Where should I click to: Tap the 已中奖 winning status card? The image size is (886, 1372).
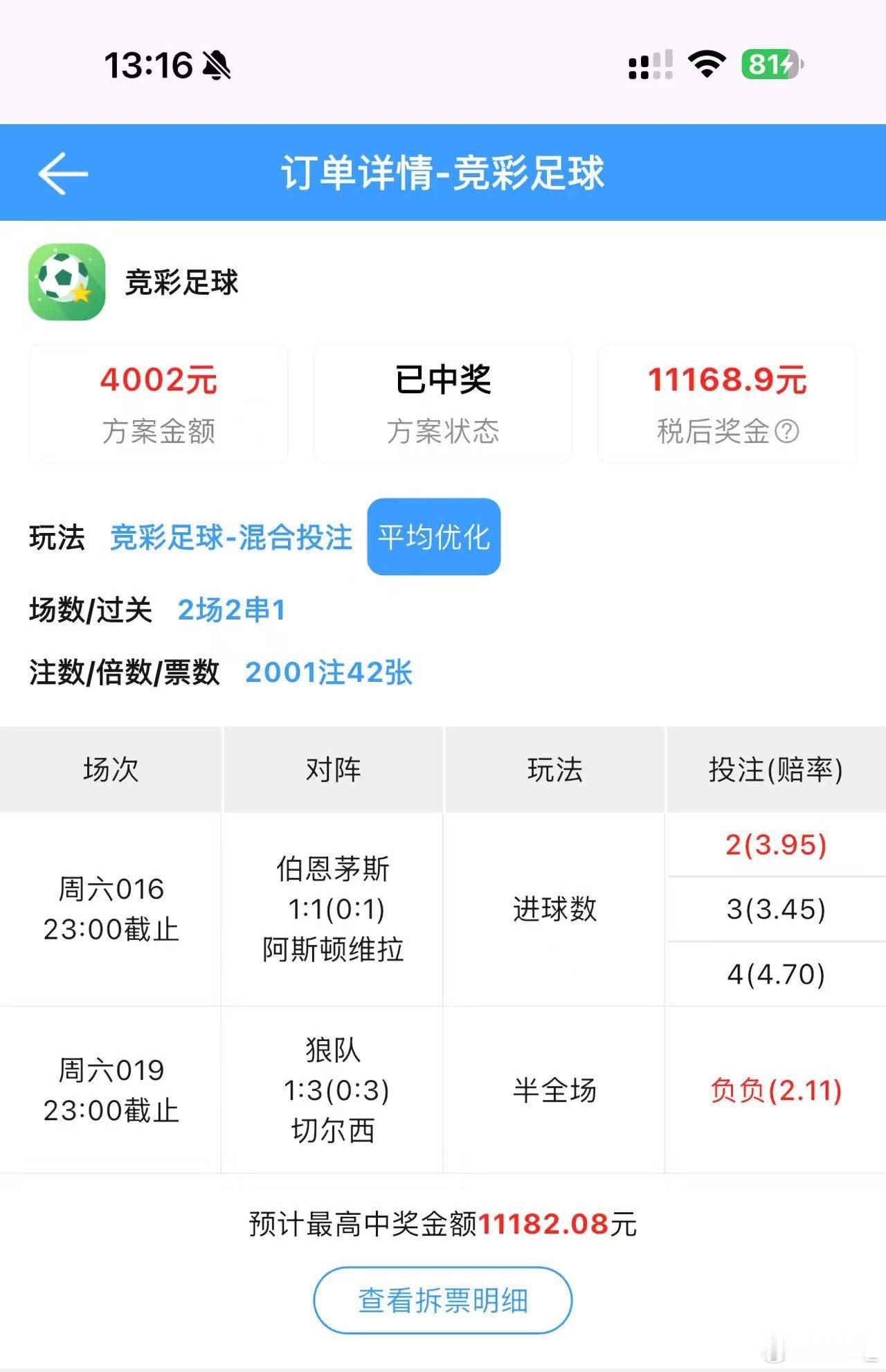[442, 405]
